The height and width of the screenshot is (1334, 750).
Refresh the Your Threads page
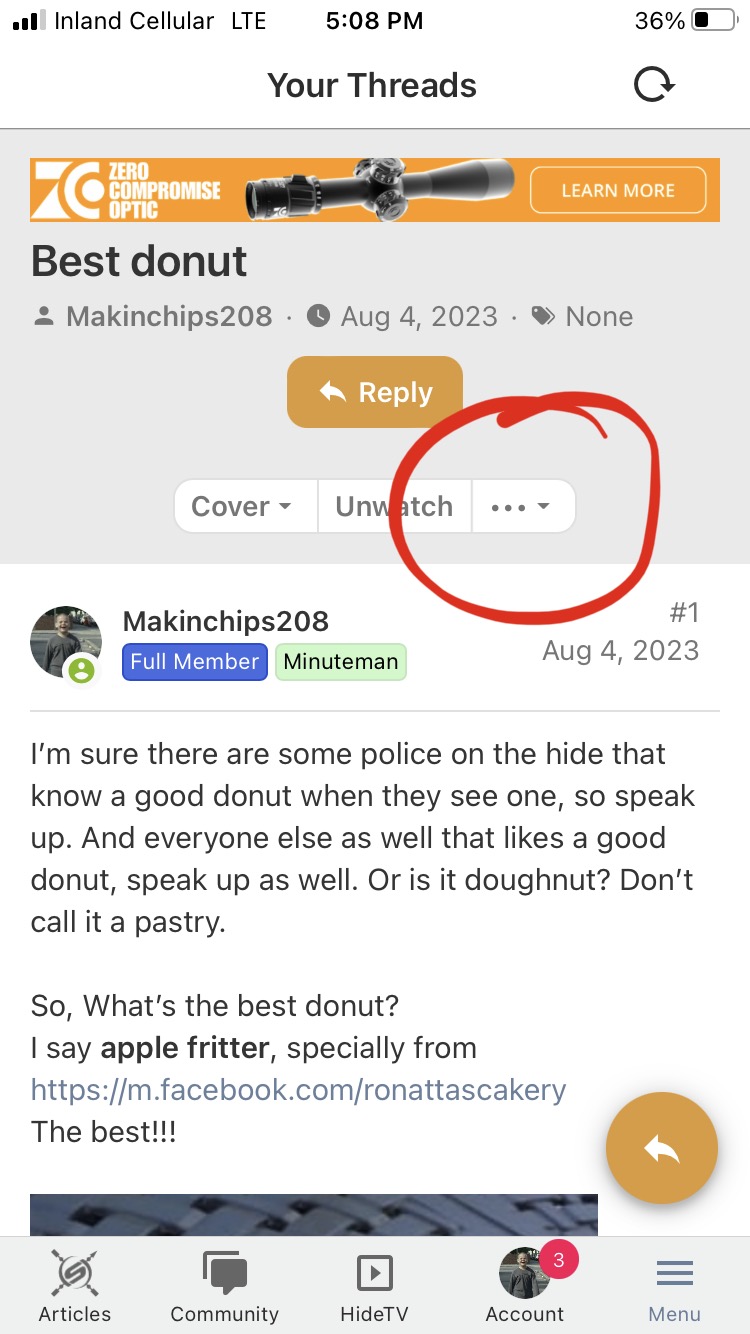coord(654,85)
